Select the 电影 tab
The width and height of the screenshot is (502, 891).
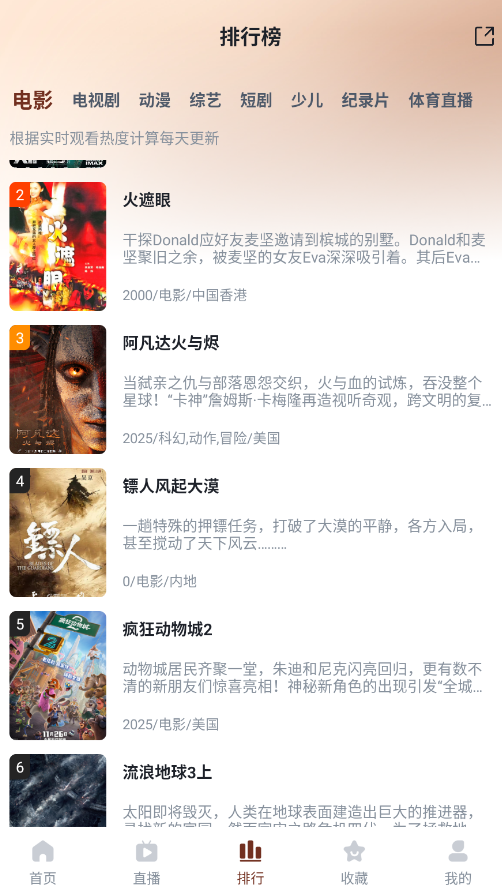pyautogui.click(x=33, y=100)
